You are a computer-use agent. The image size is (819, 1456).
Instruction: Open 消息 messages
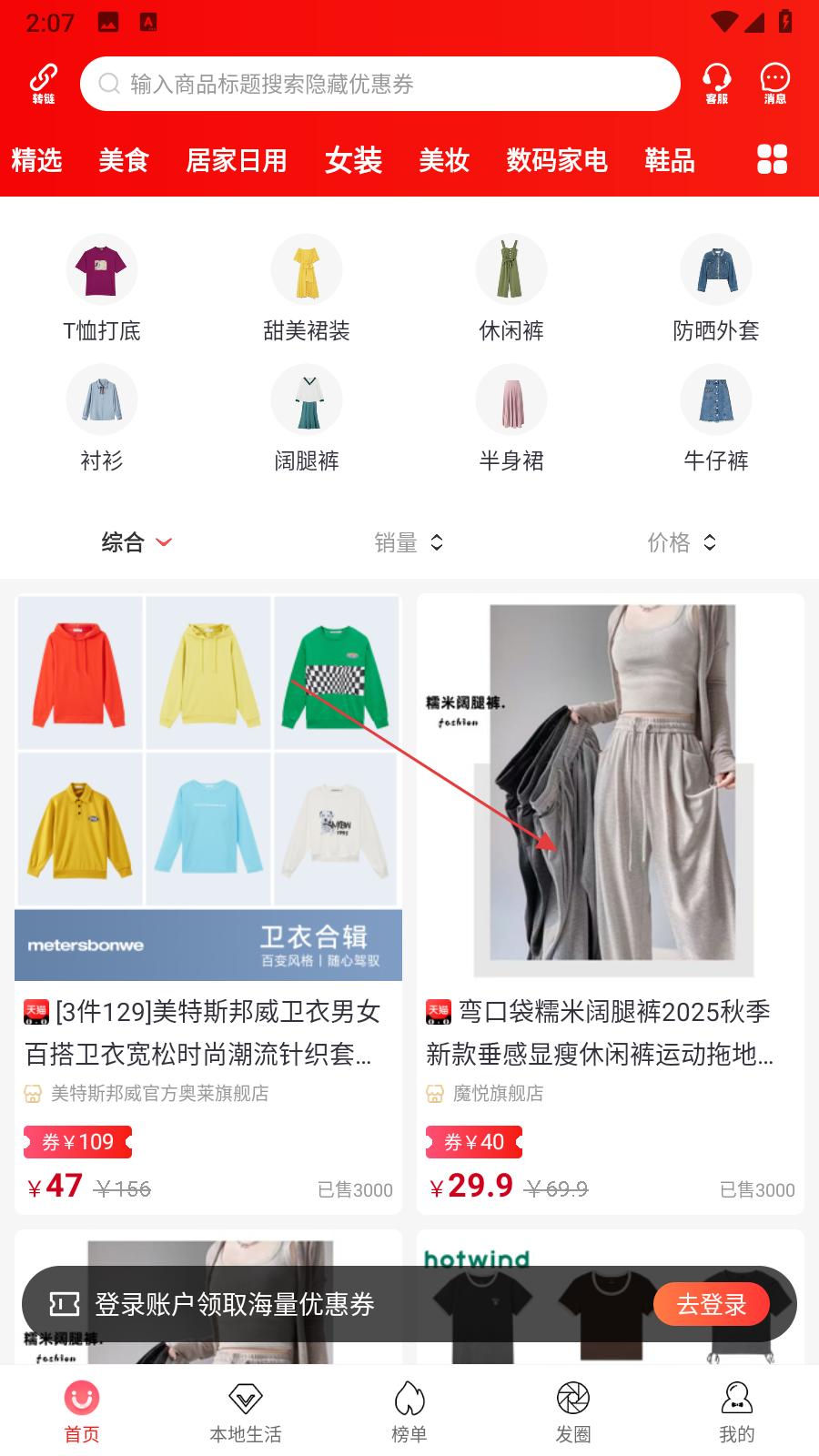(x=774, y=84)
